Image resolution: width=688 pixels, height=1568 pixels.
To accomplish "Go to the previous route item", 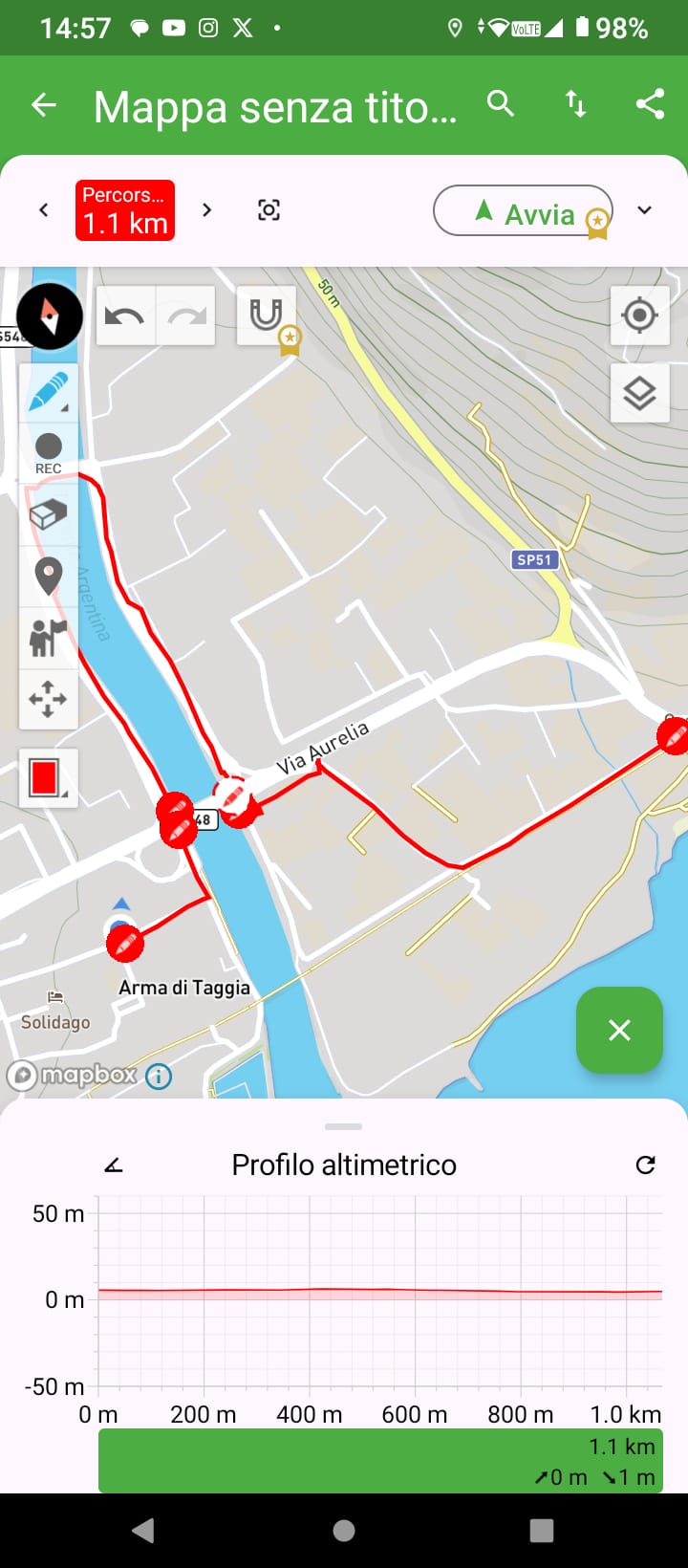I will click(x=44, y=210).
